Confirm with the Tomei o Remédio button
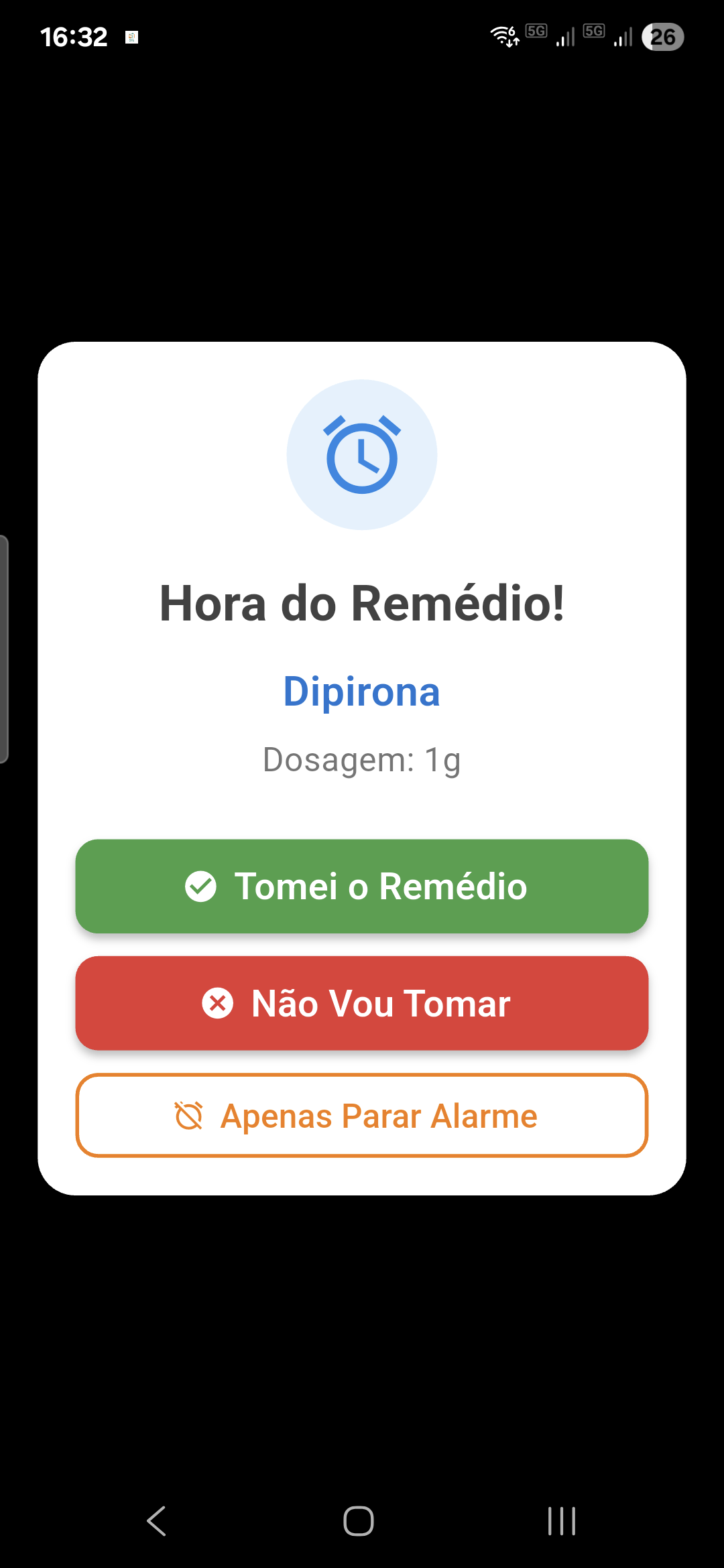724x1568 pixels. [361, 887]
